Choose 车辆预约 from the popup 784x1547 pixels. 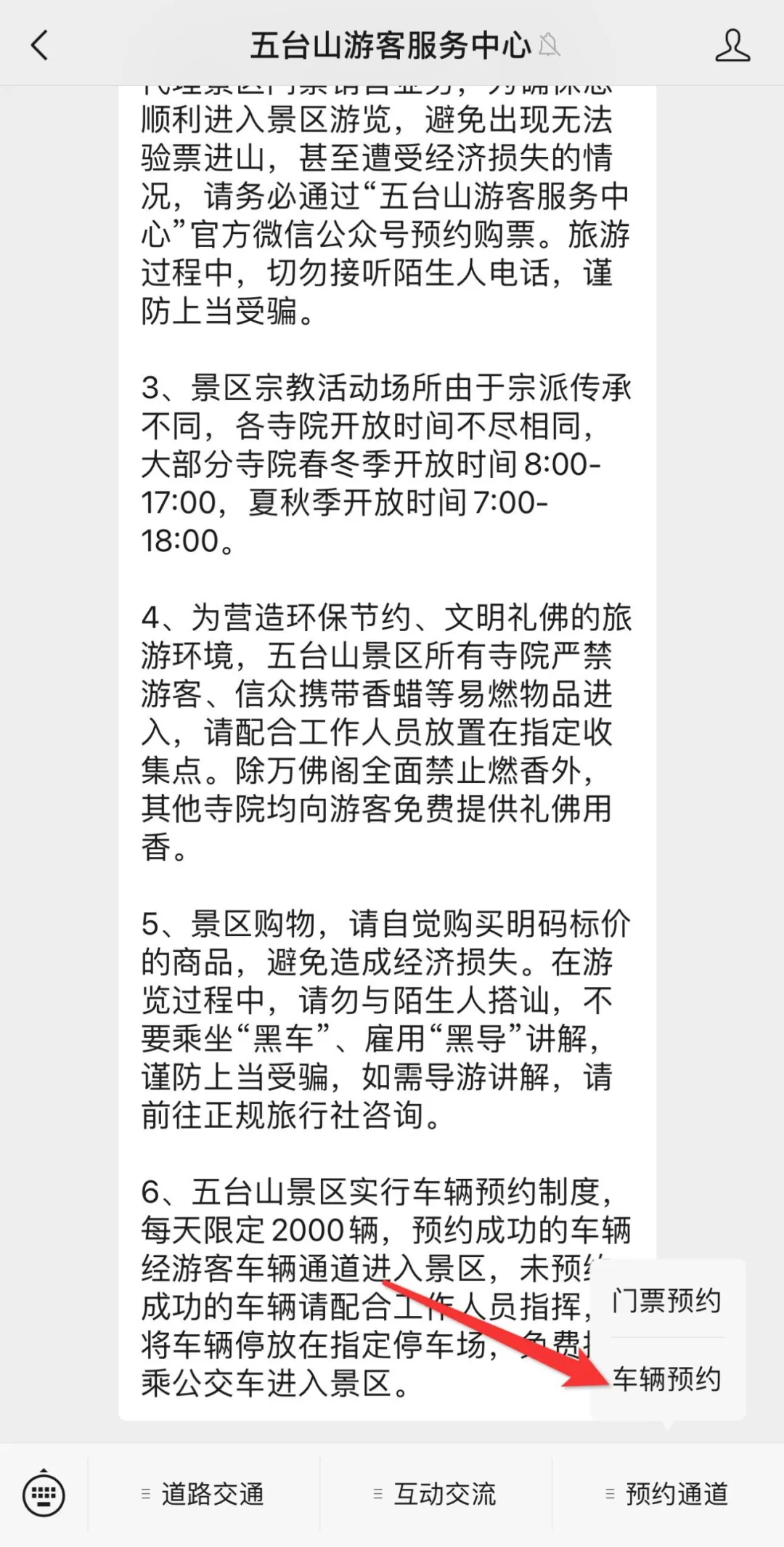pos(667,1379)
